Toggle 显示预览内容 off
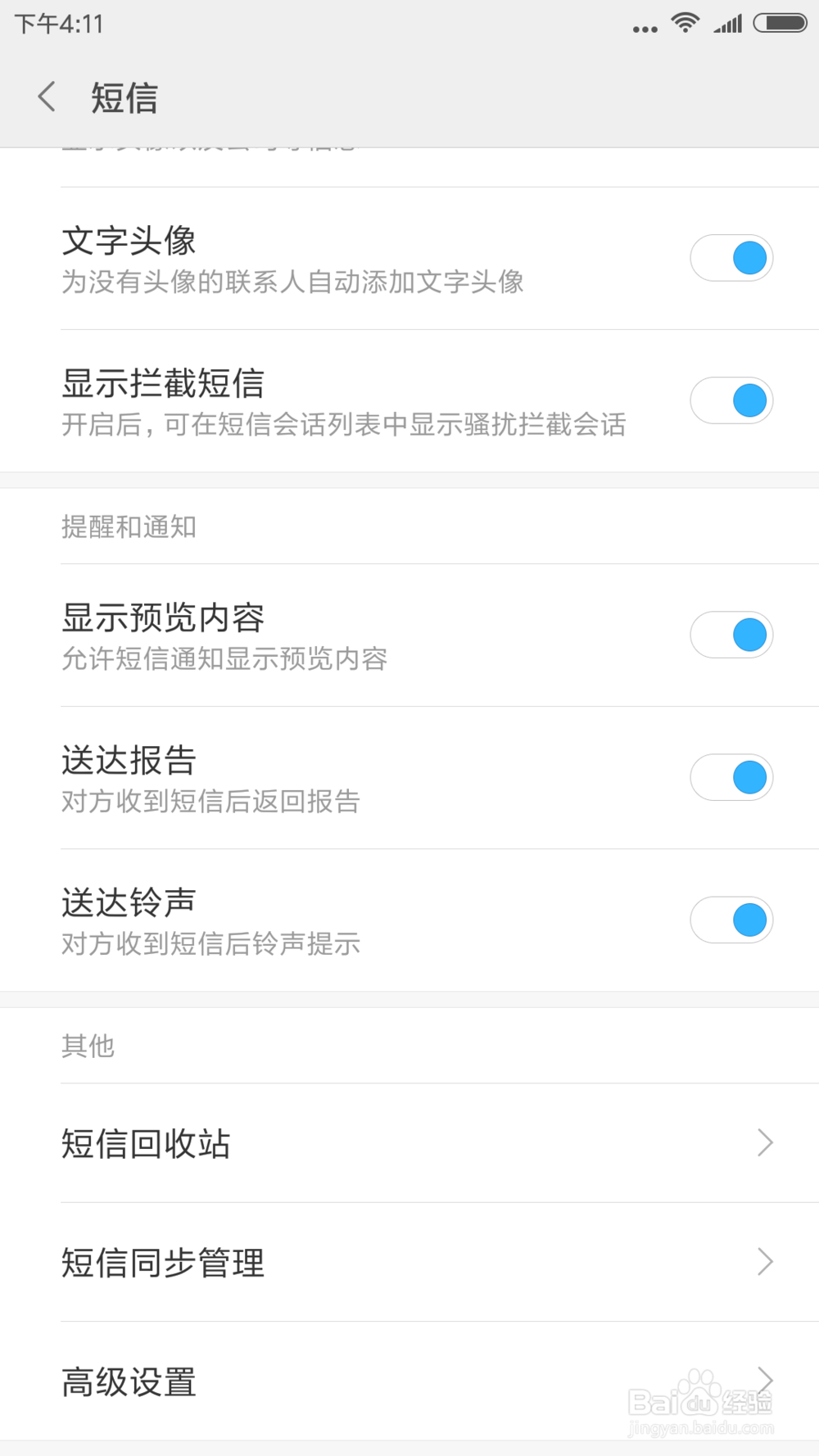 click(731, 635)
